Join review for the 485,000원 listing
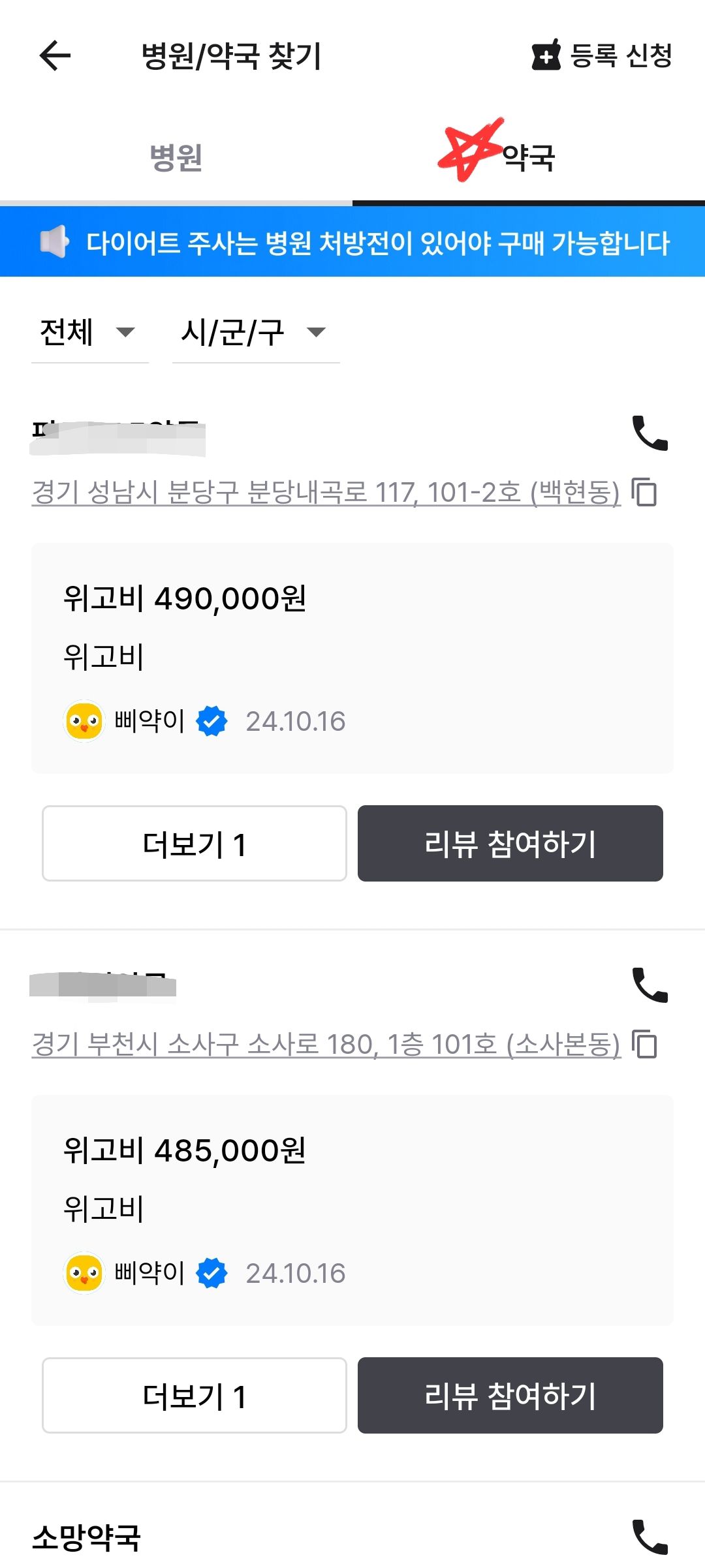This screenshot has height=1568, width=705. click(510, 1396)
